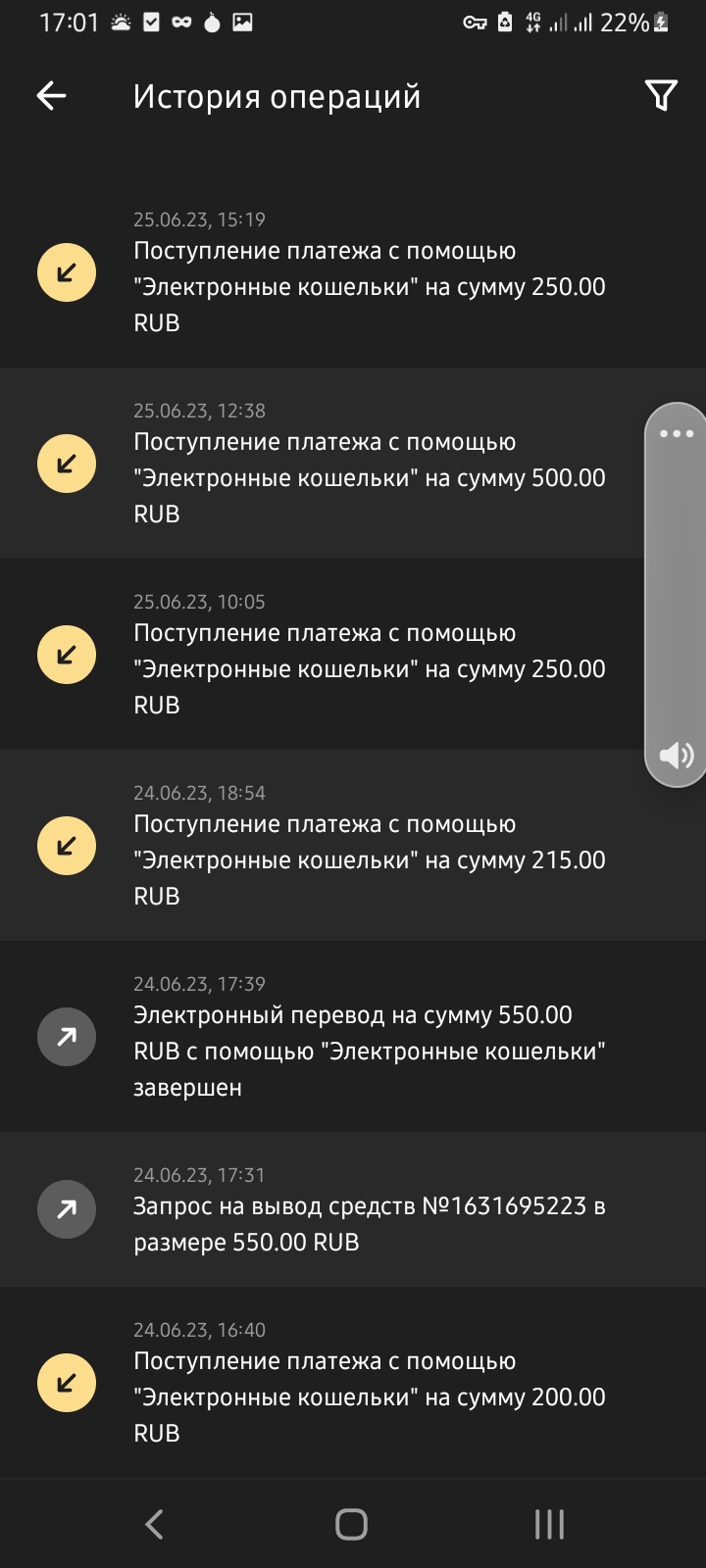
Task: Go back from История операций
Action: tap(51, 96)
